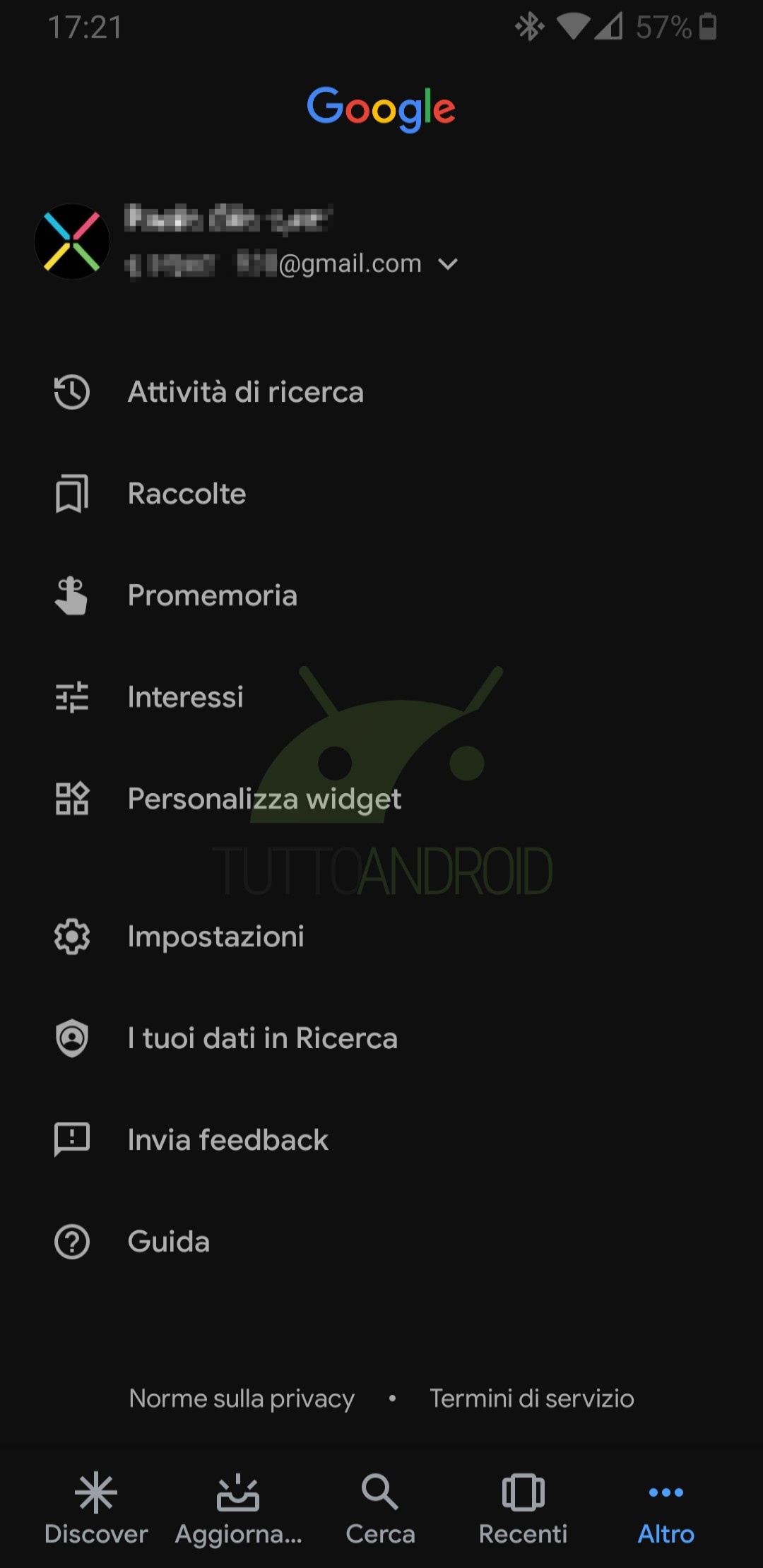Open I tuoi dati in Ricerca
Image resolution: width=763 pixels, height=1568 pixels.
tap(381, 1038)
